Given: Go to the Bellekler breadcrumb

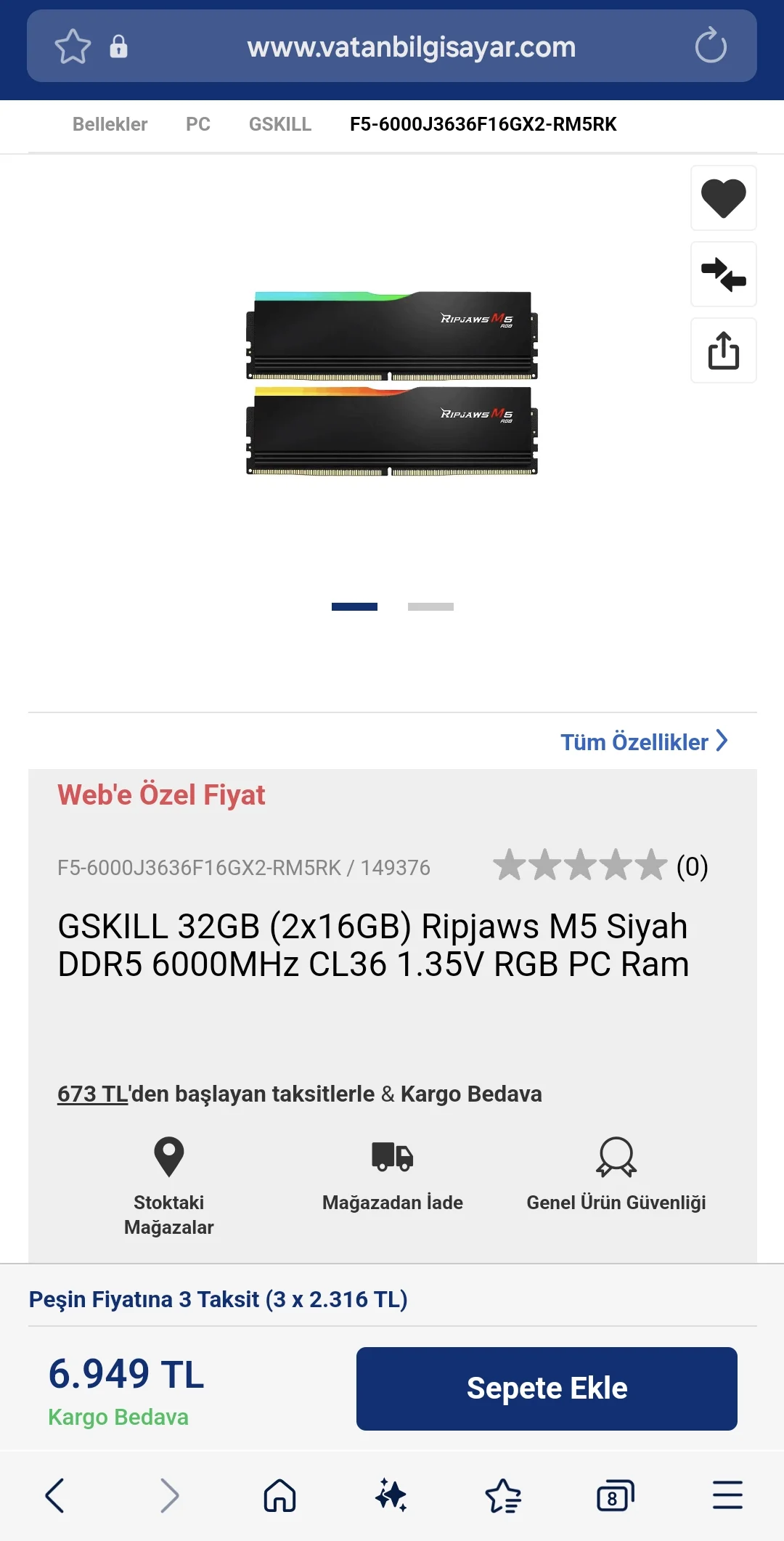Looking at the screenshot, I should [x=110, y=124].
